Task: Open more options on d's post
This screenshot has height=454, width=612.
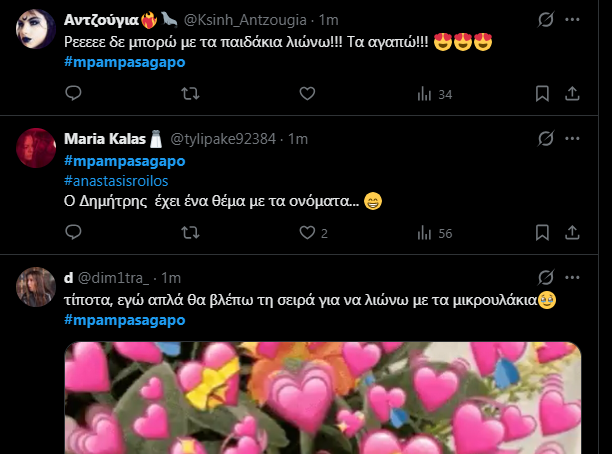Action: click(572, 277)
